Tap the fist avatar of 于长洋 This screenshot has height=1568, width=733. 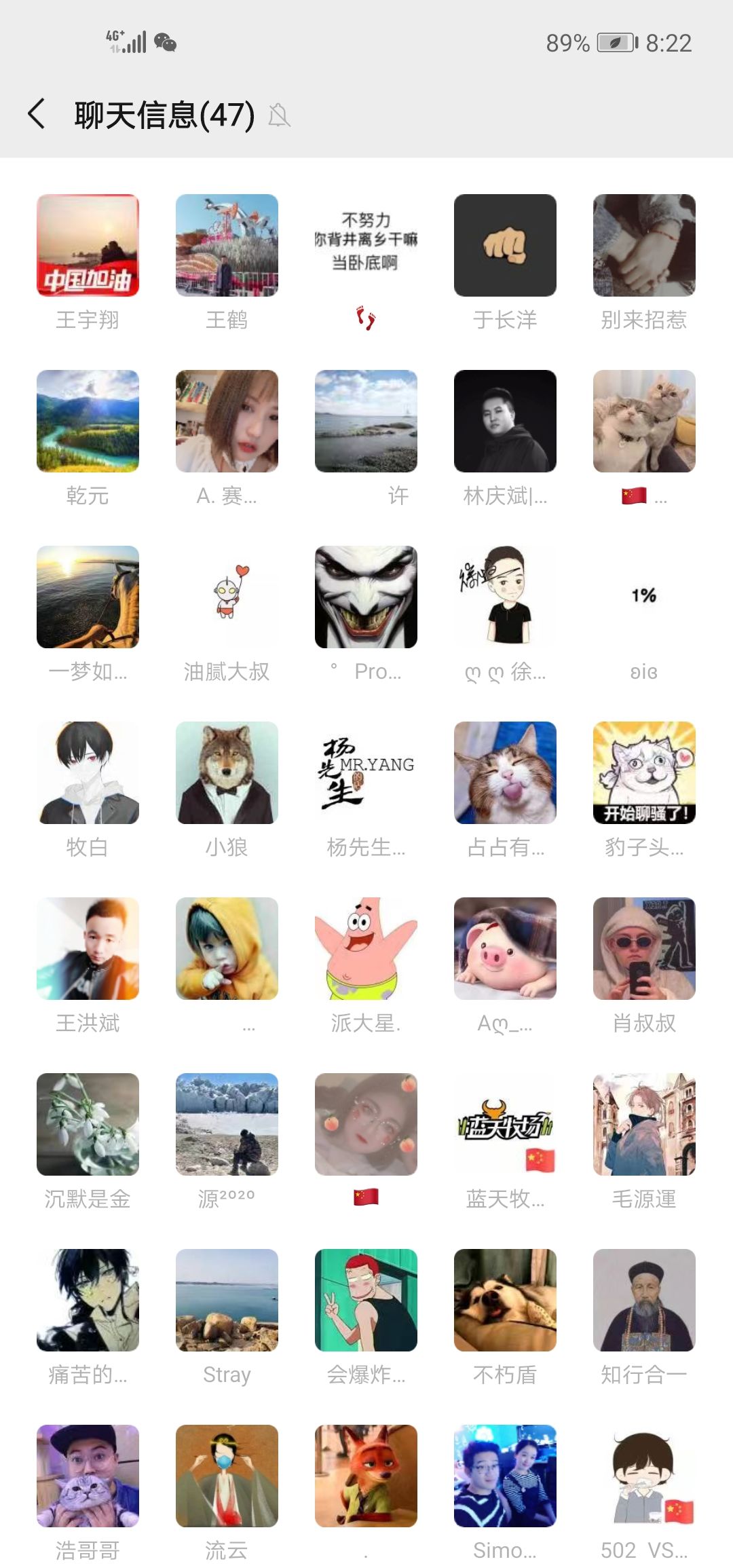coord(505,246)
